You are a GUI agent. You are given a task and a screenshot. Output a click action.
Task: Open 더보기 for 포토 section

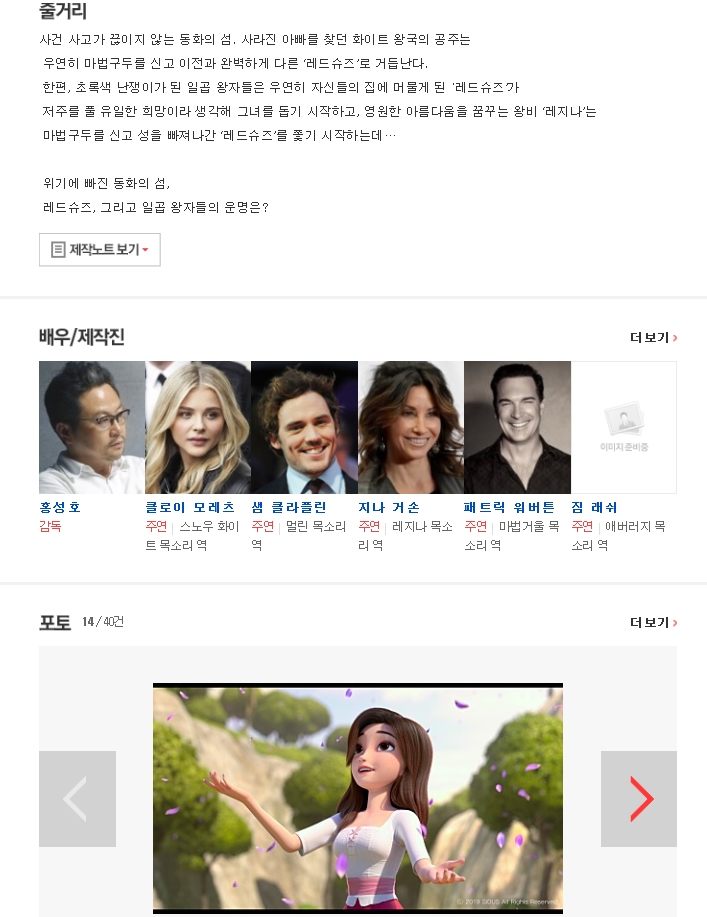click(x=653, y=622)
